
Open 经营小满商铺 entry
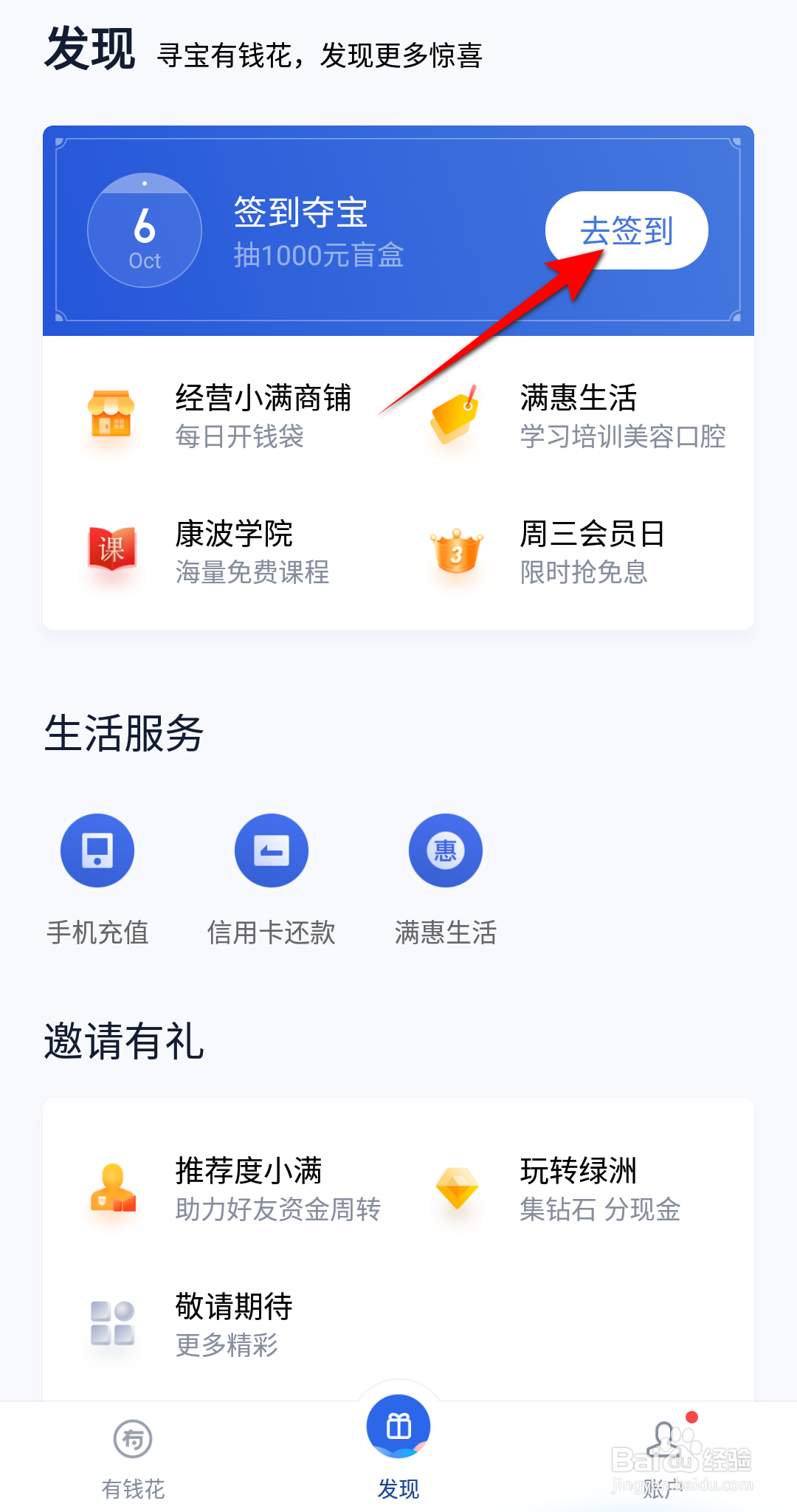click(221, 416)
